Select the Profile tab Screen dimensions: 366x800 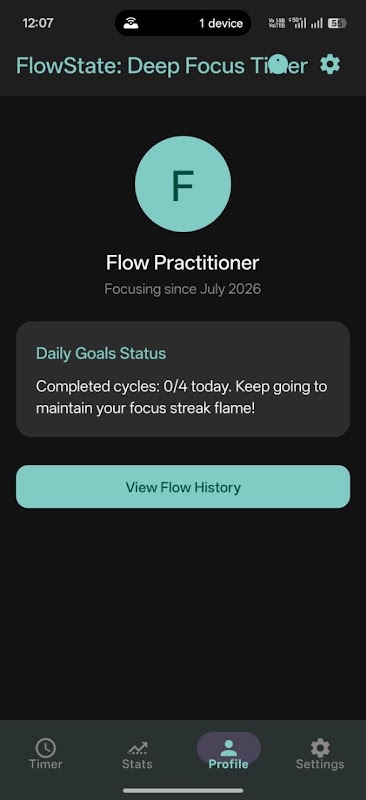click(228, 754)
